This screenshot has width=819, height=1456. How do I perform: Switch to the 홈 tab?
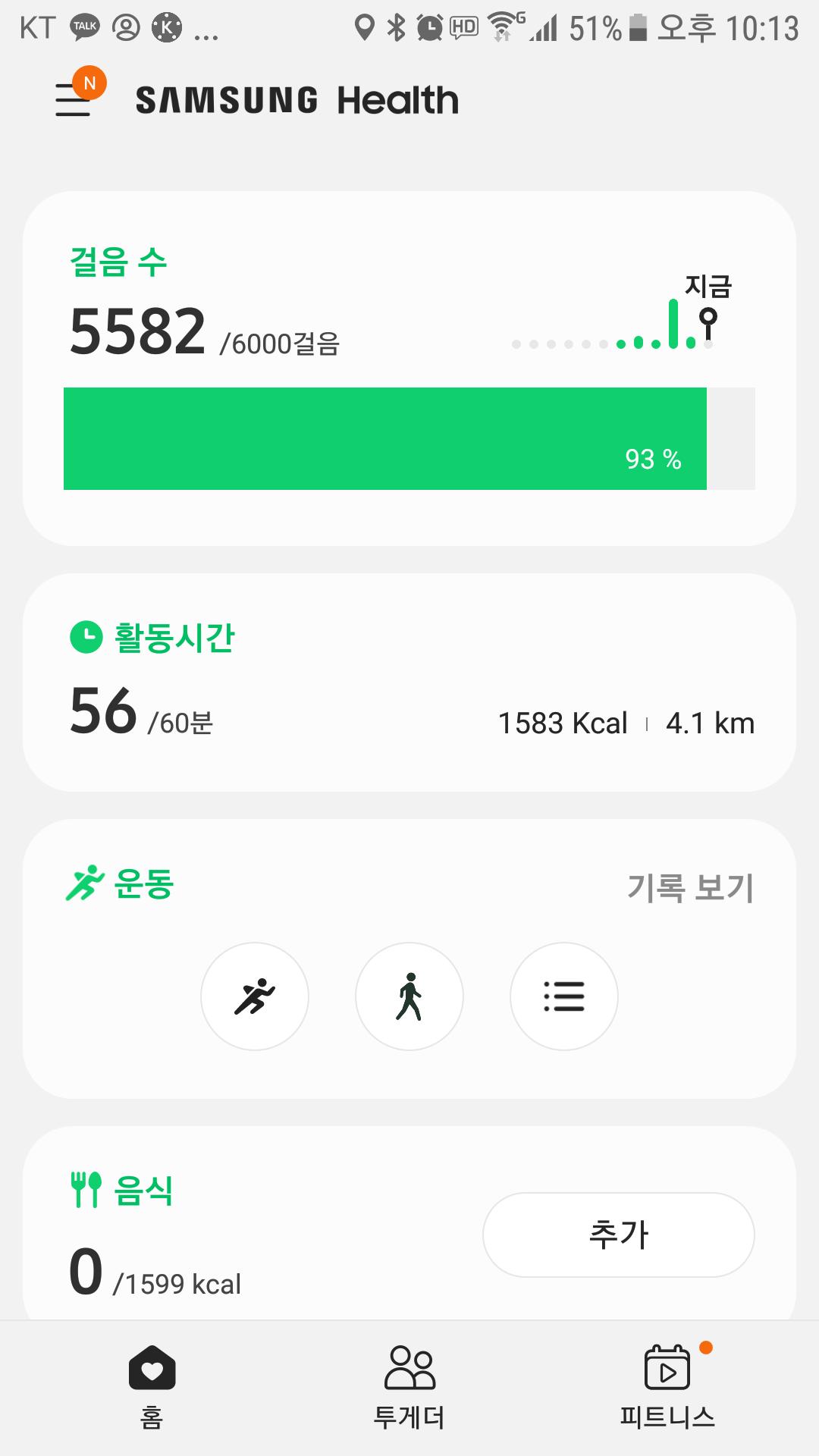click(152, 1386)
